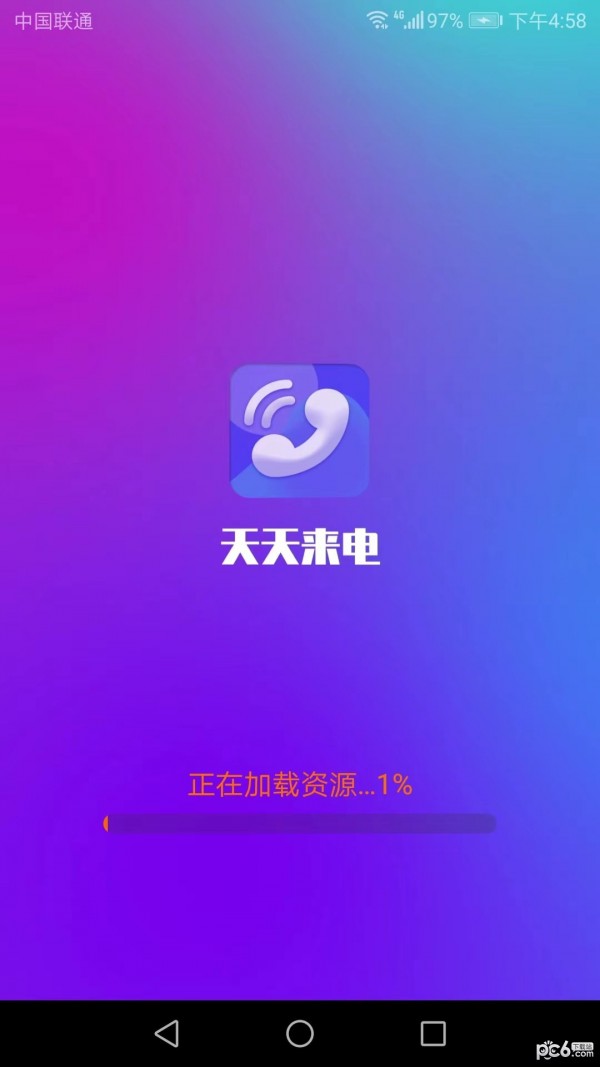
Task: Open the recent apps view
Action: point(433,1033)
